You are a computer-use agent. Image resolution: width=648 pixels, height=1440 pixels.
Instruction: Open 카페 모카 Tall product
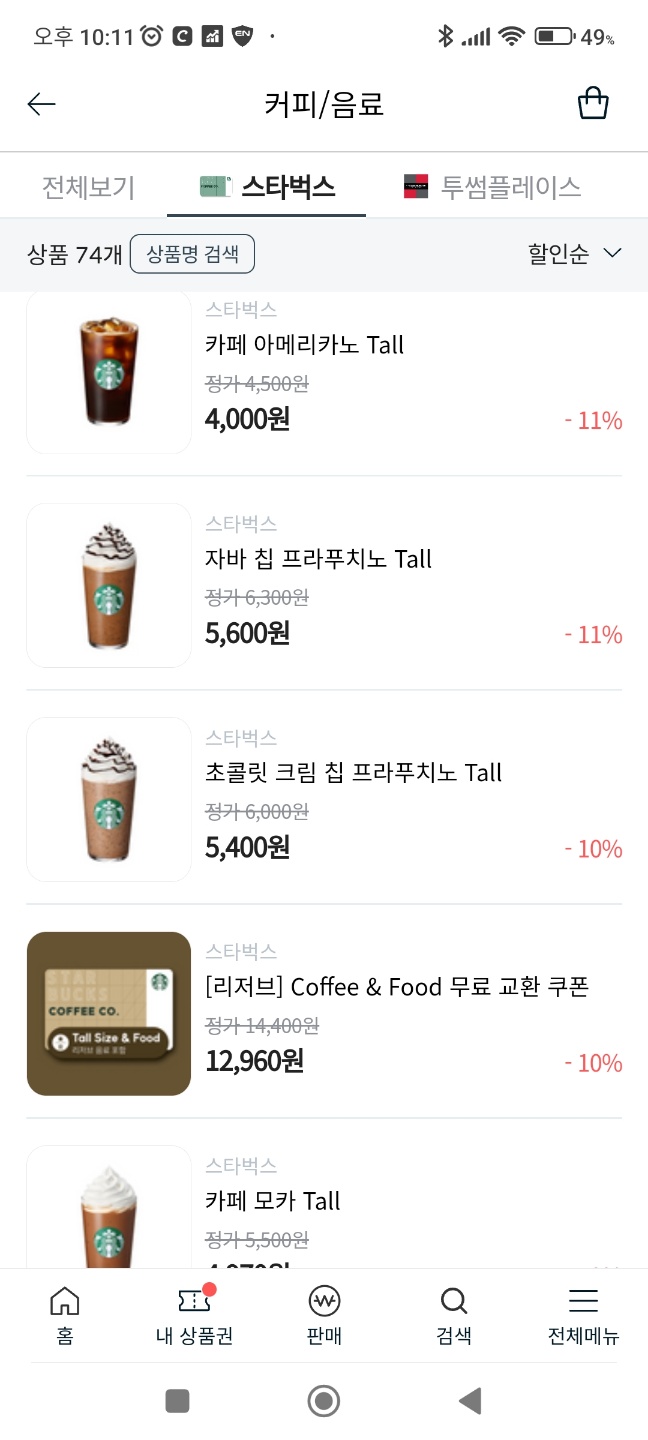[272, 1201]
